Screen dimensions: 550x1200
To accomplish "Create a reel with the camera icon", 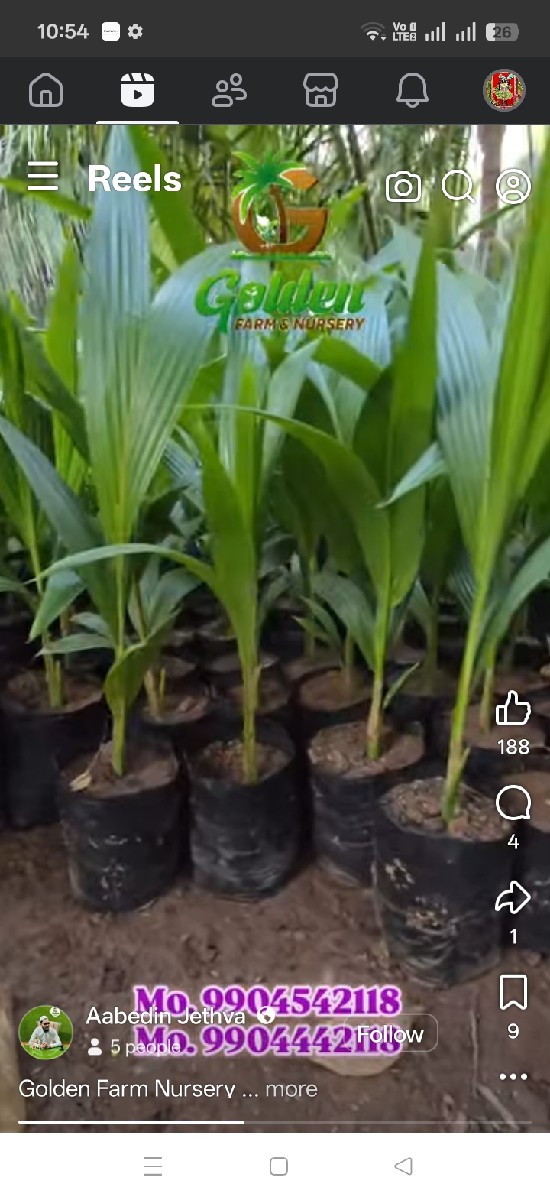I will click(403, 186).
